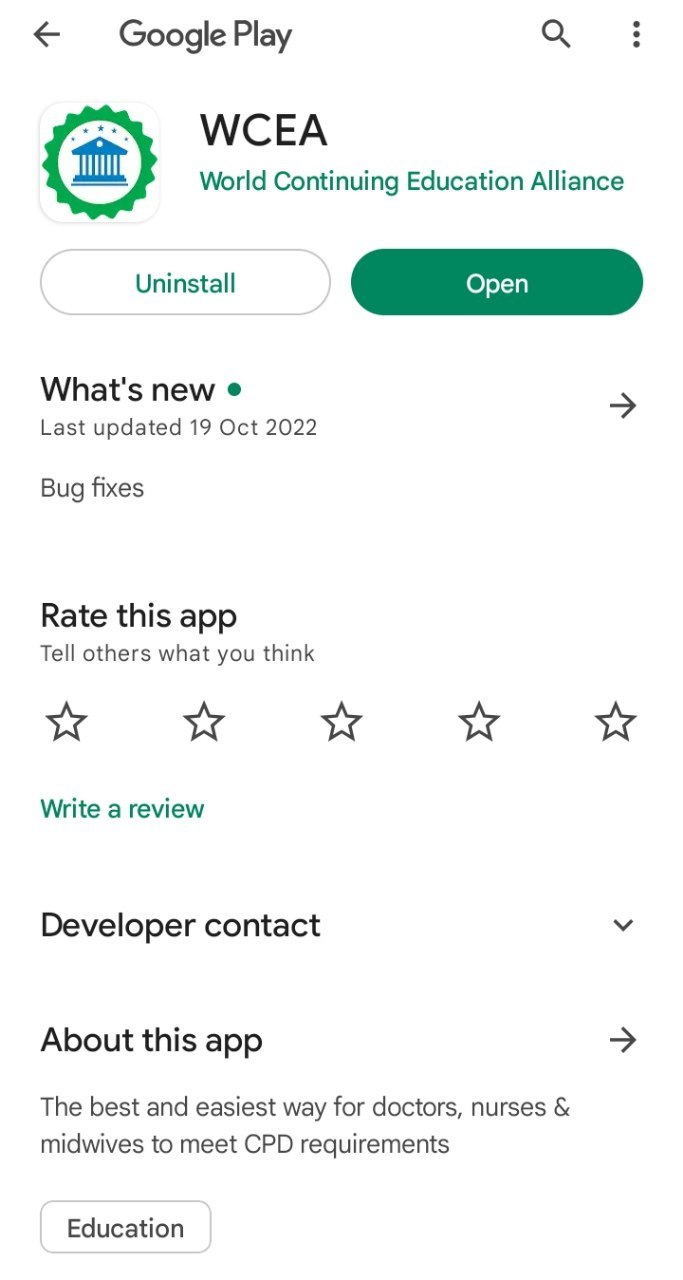The width and height of the screenshot is (683, 1280).
Task: Open developer World Continuing Education Alliance page
Action: (411, 181)
